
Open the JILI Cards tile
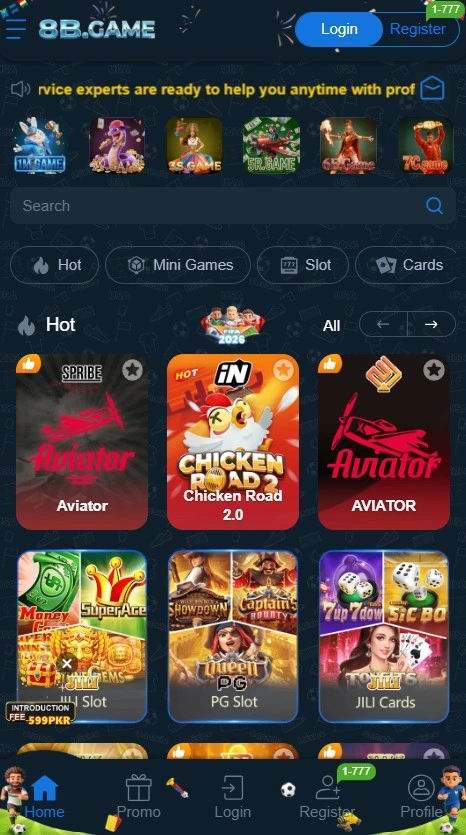click(384, 636)
